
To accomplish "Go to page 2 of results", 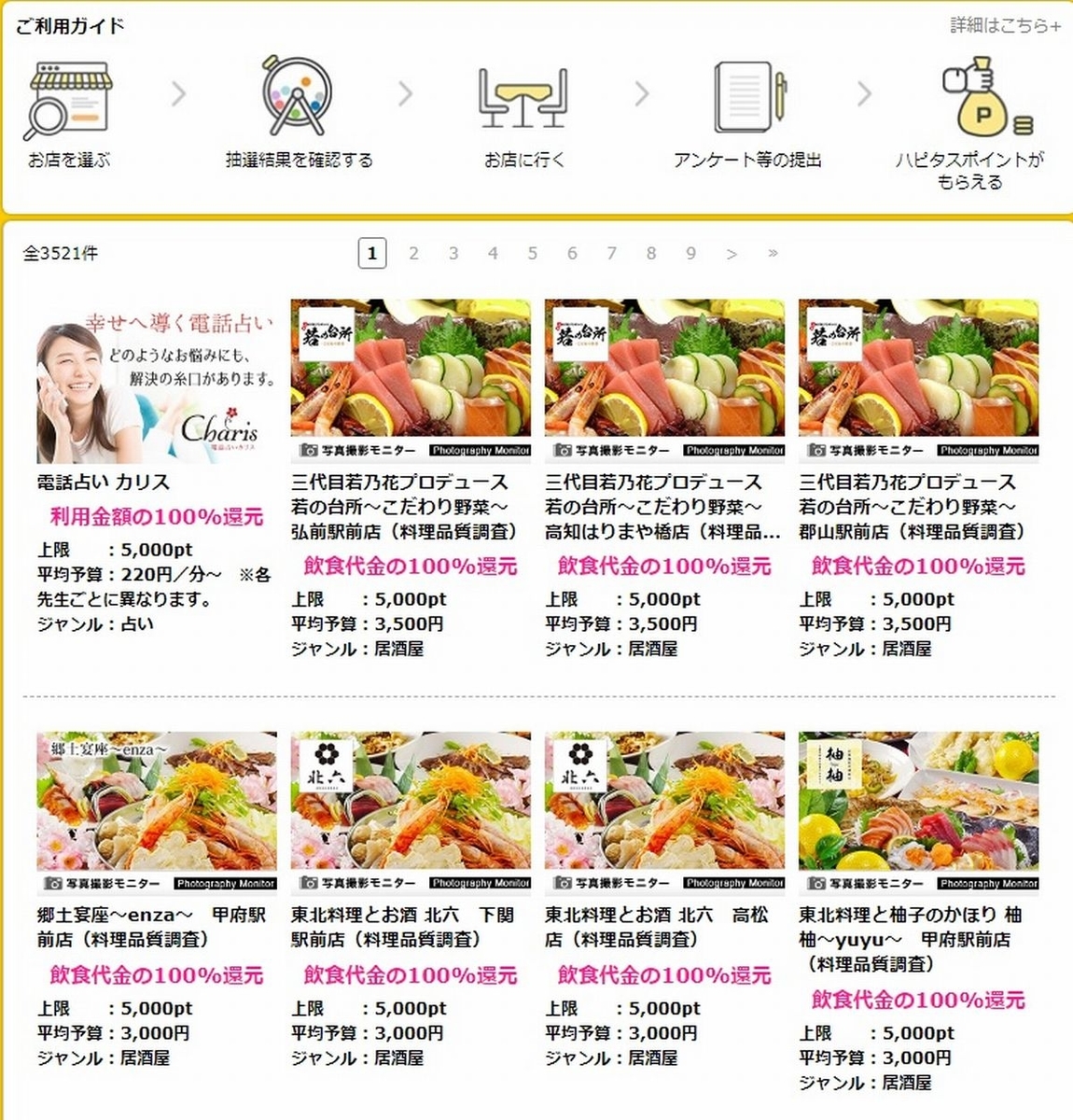I will click(x=413, y=253).
